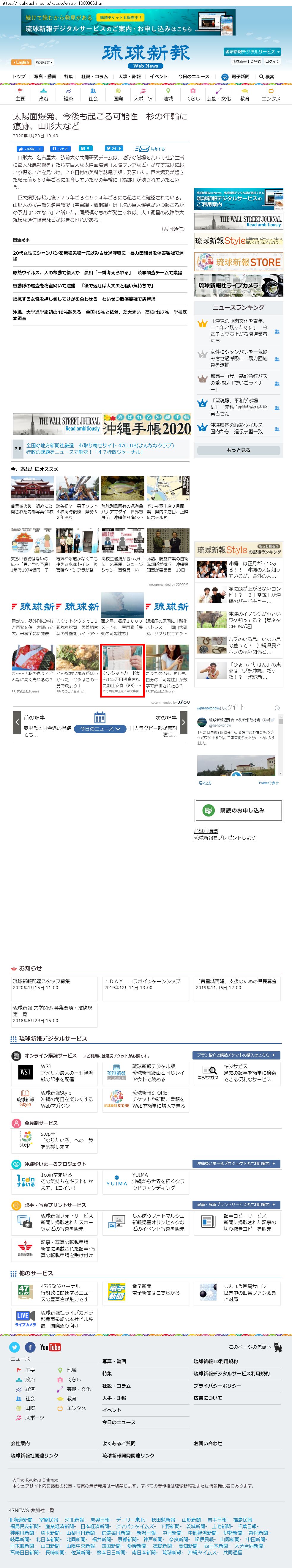Tap the 購読のお申し込み subscription button
Viewport: 292px width, 1568px height.
tap(239, 810)
